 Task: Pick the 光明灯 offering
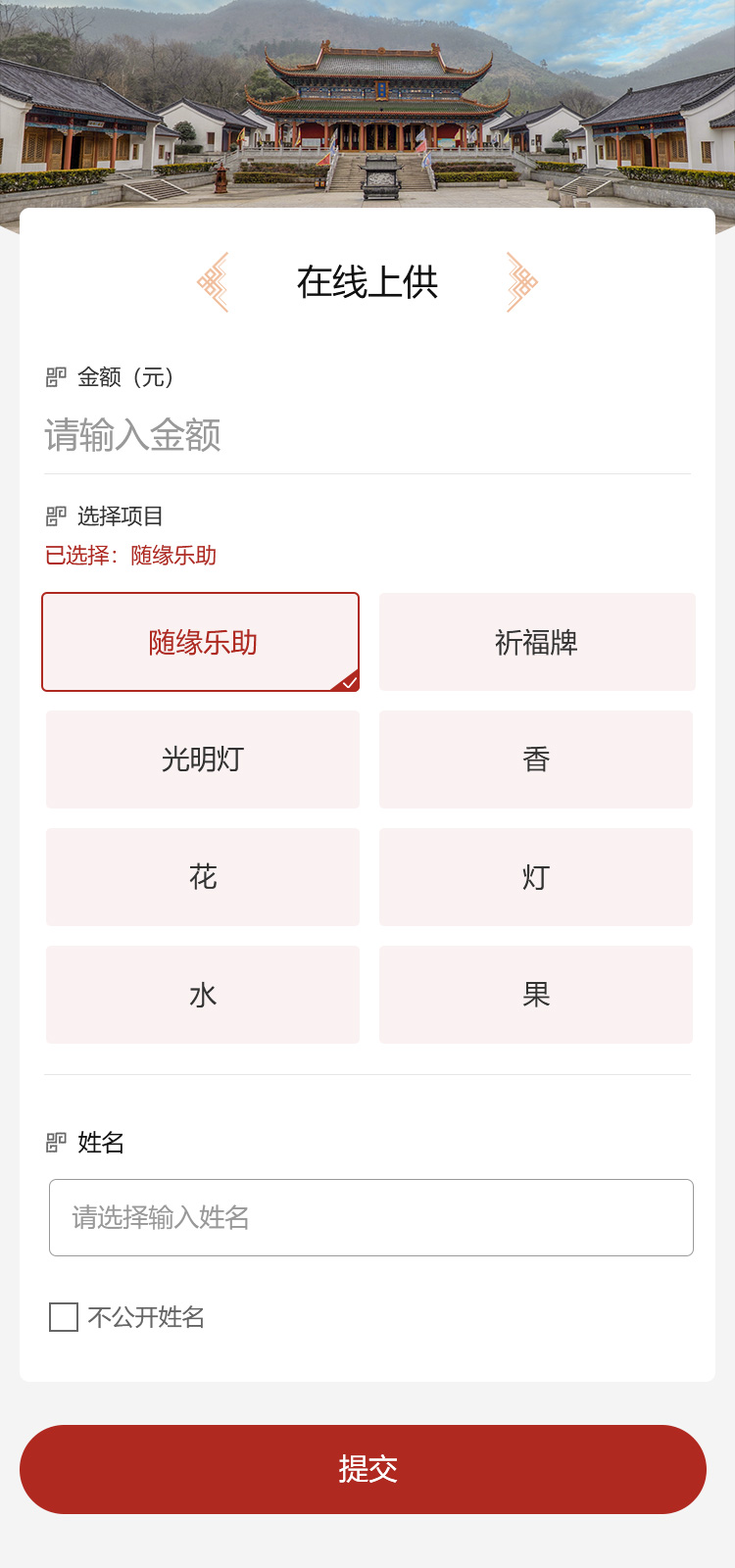(203, 759)
